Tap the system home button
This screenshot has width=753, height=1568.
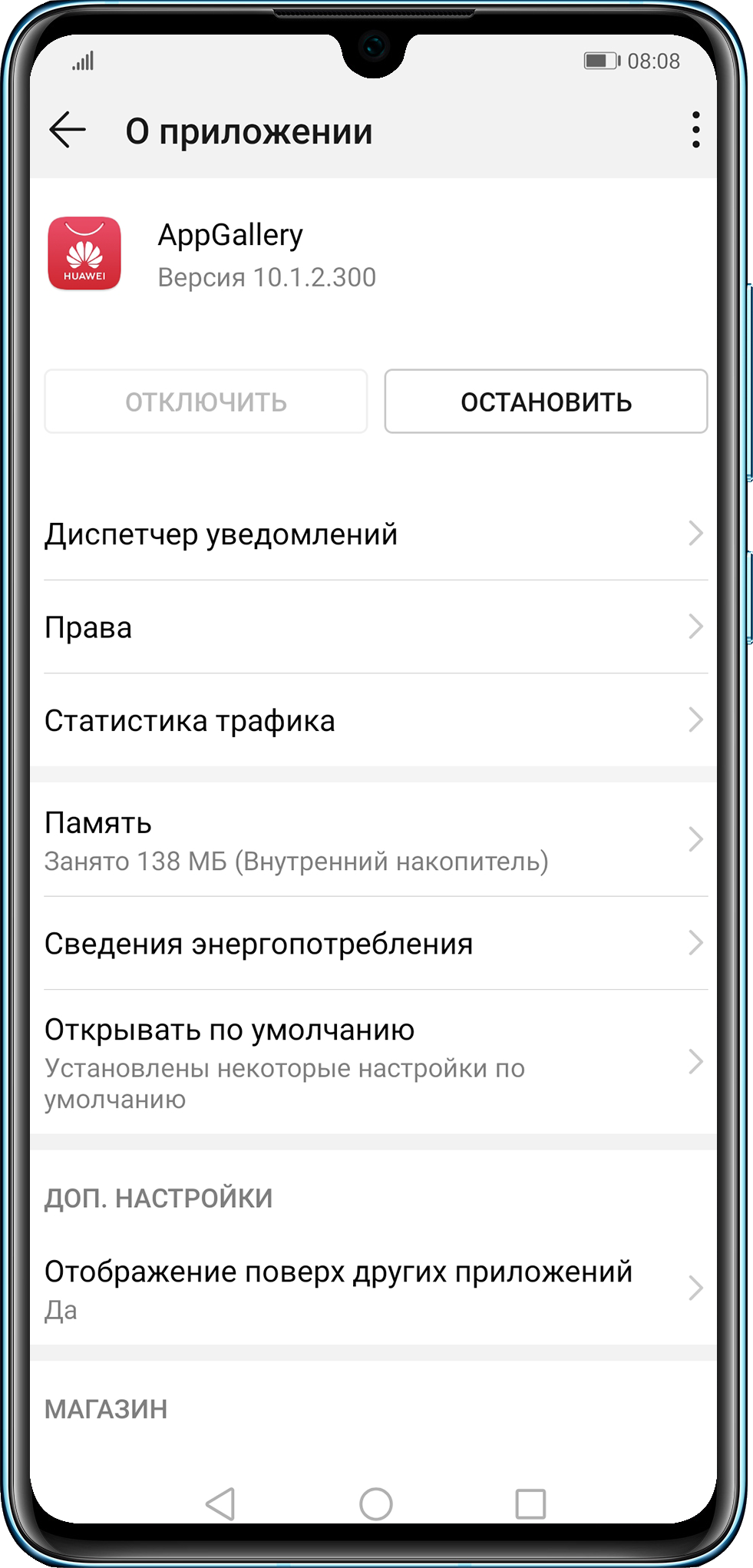click(375, 1503)
